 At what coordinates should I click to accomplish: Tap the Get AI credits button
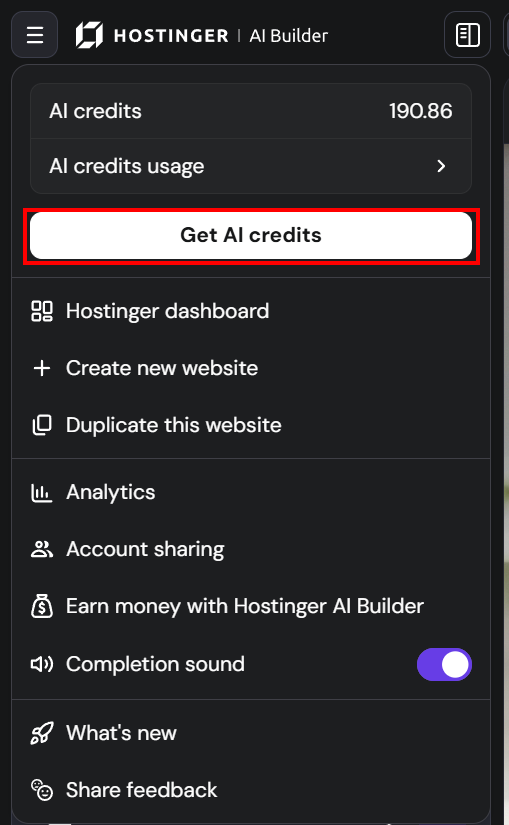[x=251, y=235]
